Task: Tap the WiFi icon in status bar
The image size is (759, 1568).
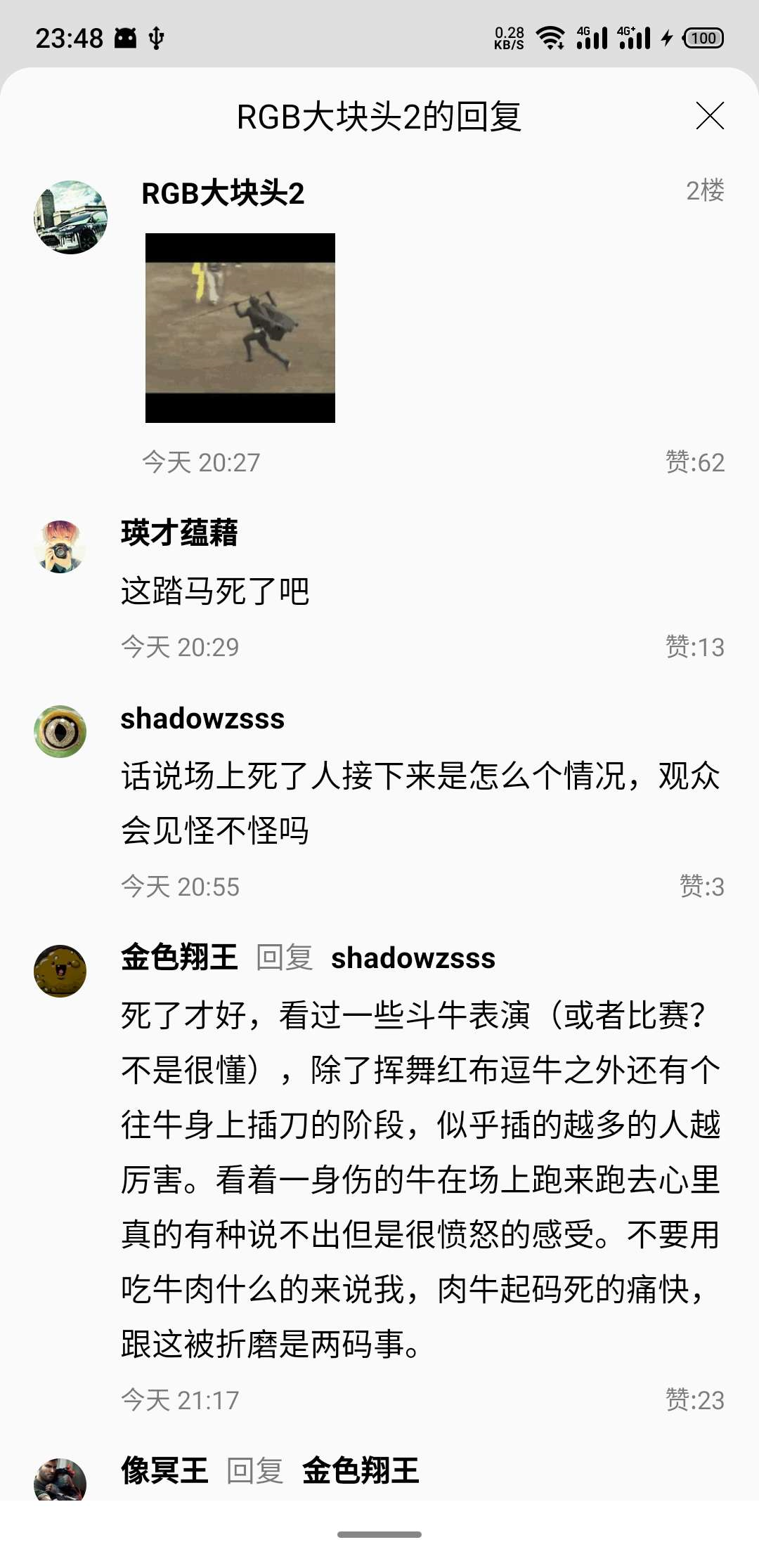Action: click(x=552, y=39)
